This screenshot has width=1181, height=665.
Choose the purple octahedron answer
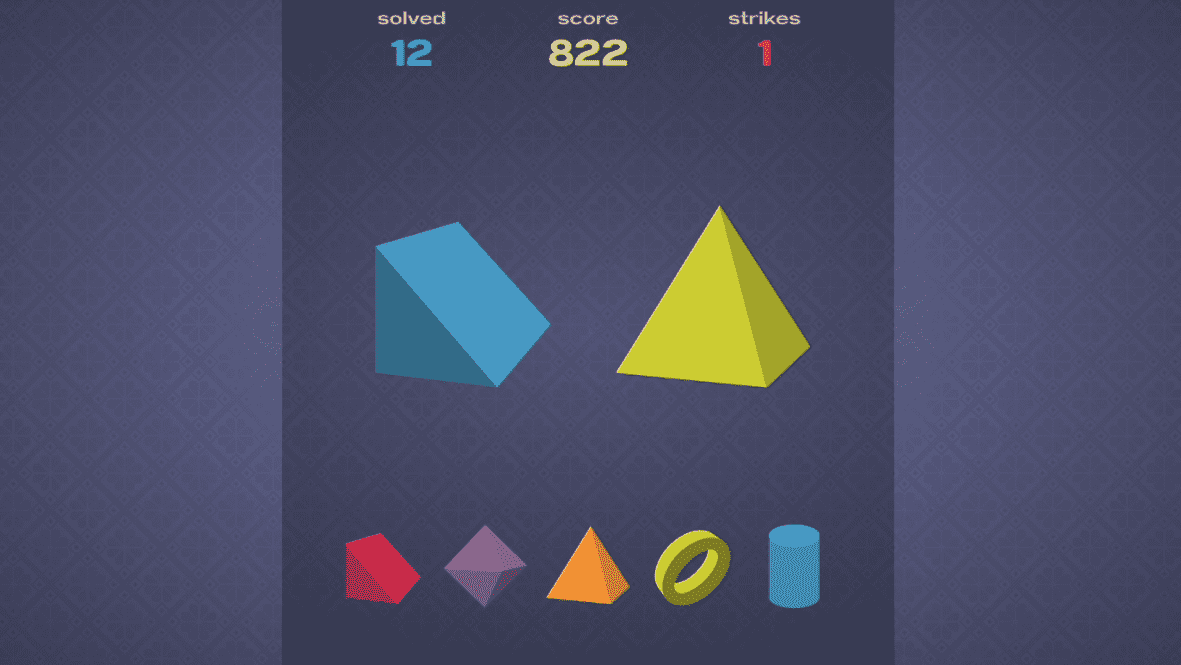pos(485,565)
